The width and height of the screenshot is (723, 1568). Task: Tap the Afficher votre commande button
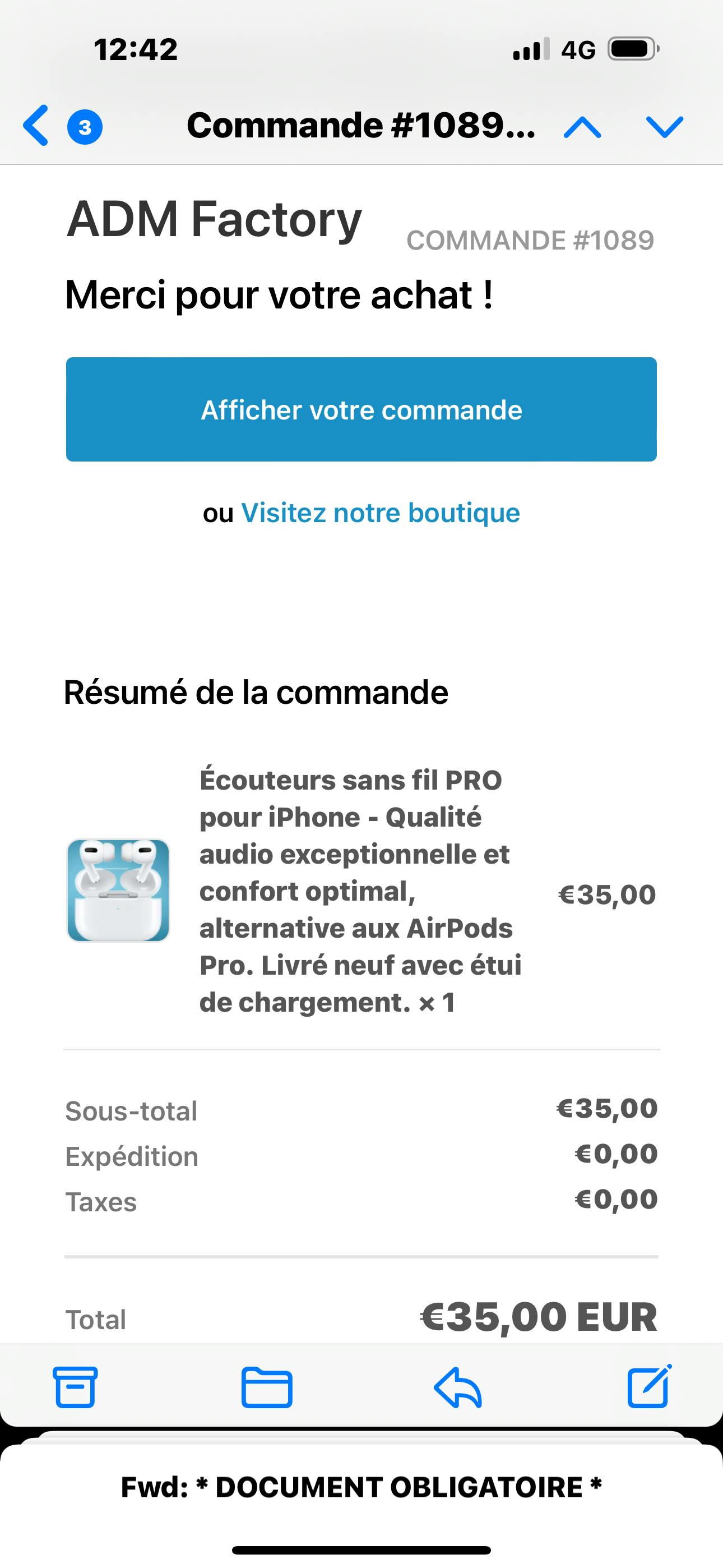click(x=361, y=409)
